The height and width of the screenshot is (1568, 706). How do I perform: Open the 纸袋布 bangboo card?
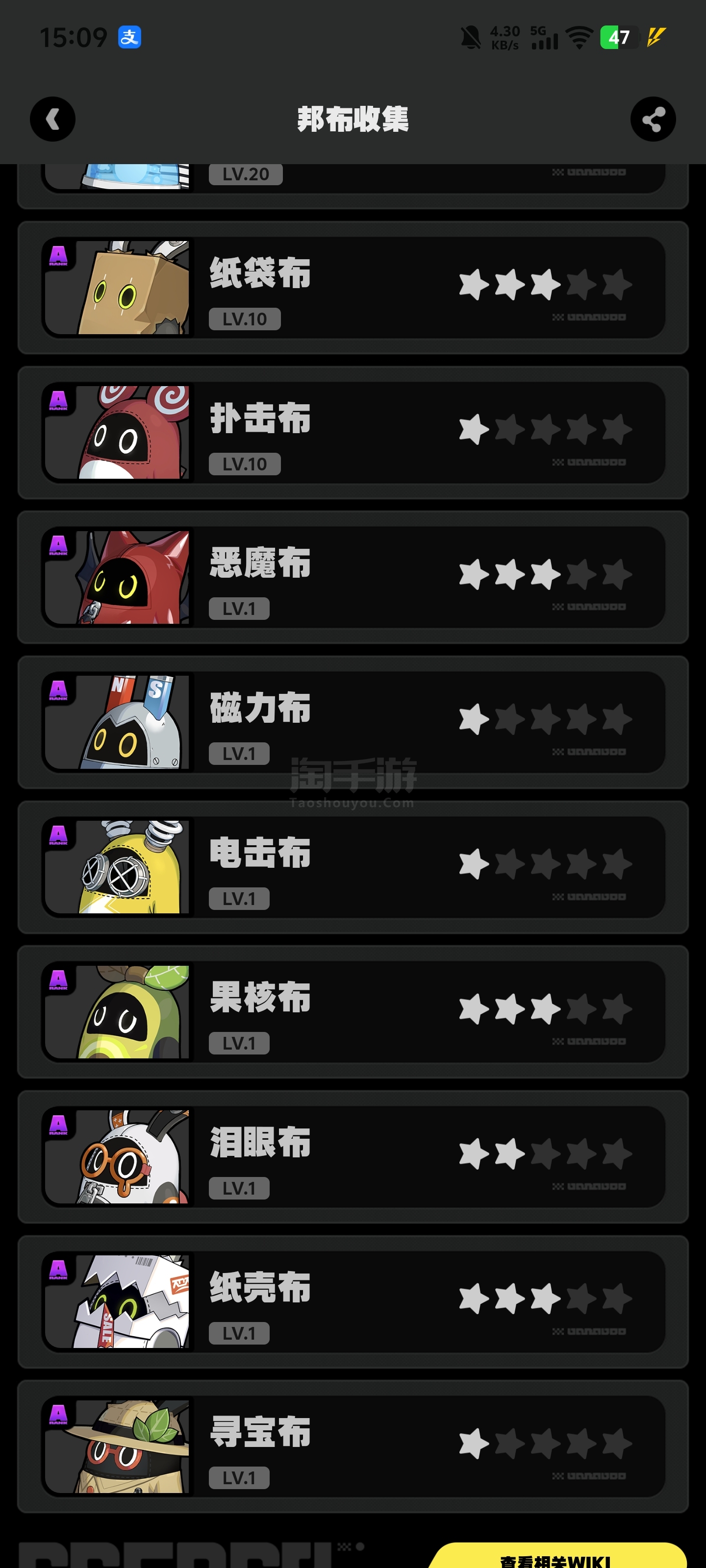coord(353,287)
